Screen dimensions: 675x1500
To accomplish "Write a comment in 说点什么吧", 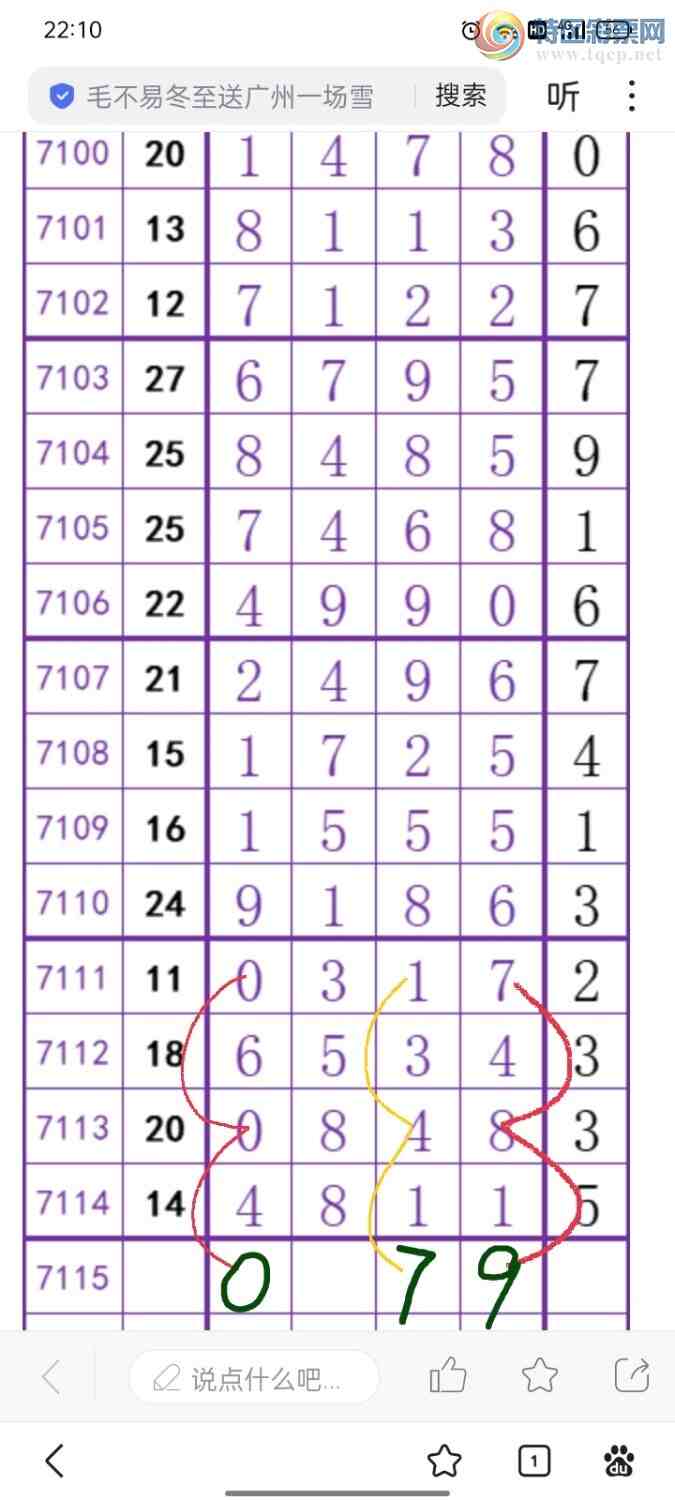I will pos(255,1378).
